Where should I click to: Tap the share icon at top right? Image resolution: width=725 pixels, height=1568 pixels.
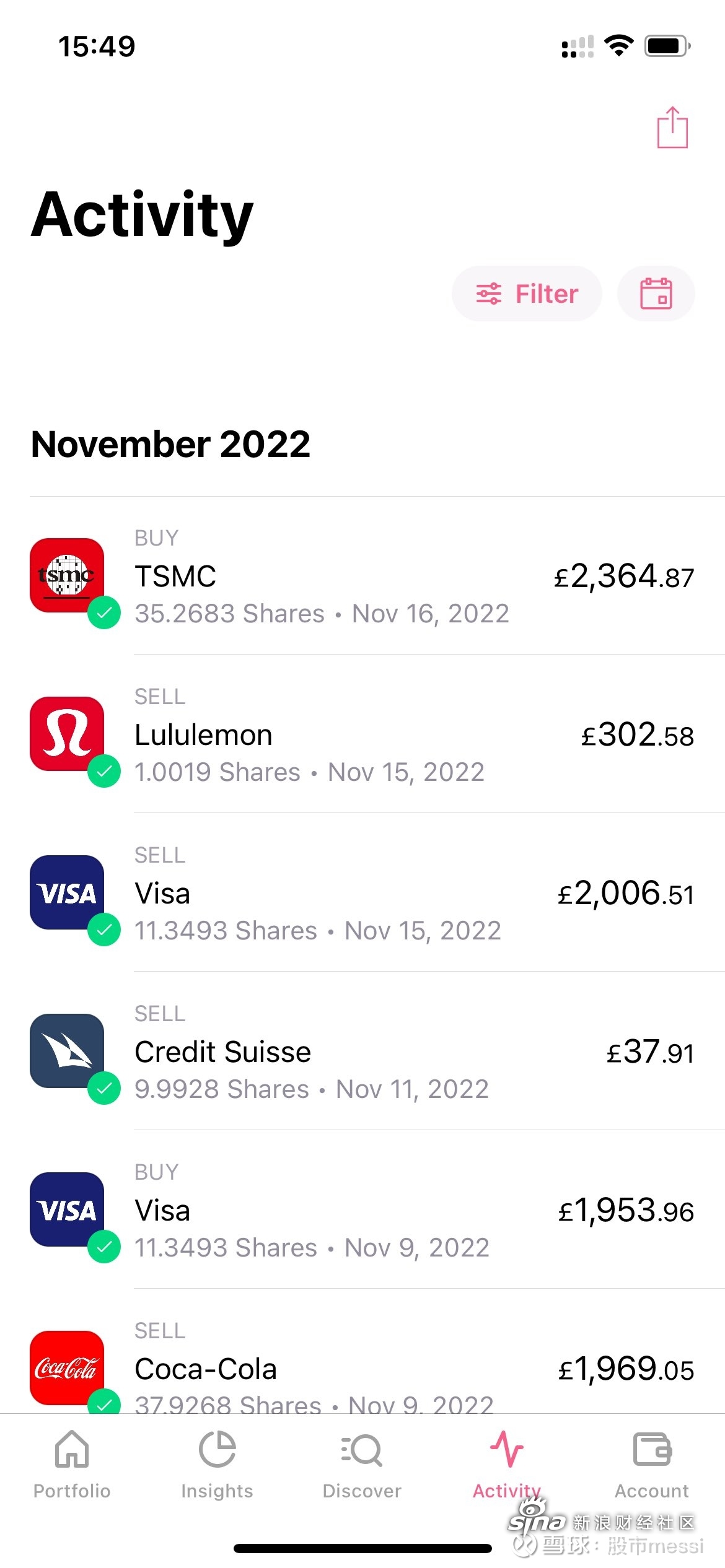tap(672, 128)
